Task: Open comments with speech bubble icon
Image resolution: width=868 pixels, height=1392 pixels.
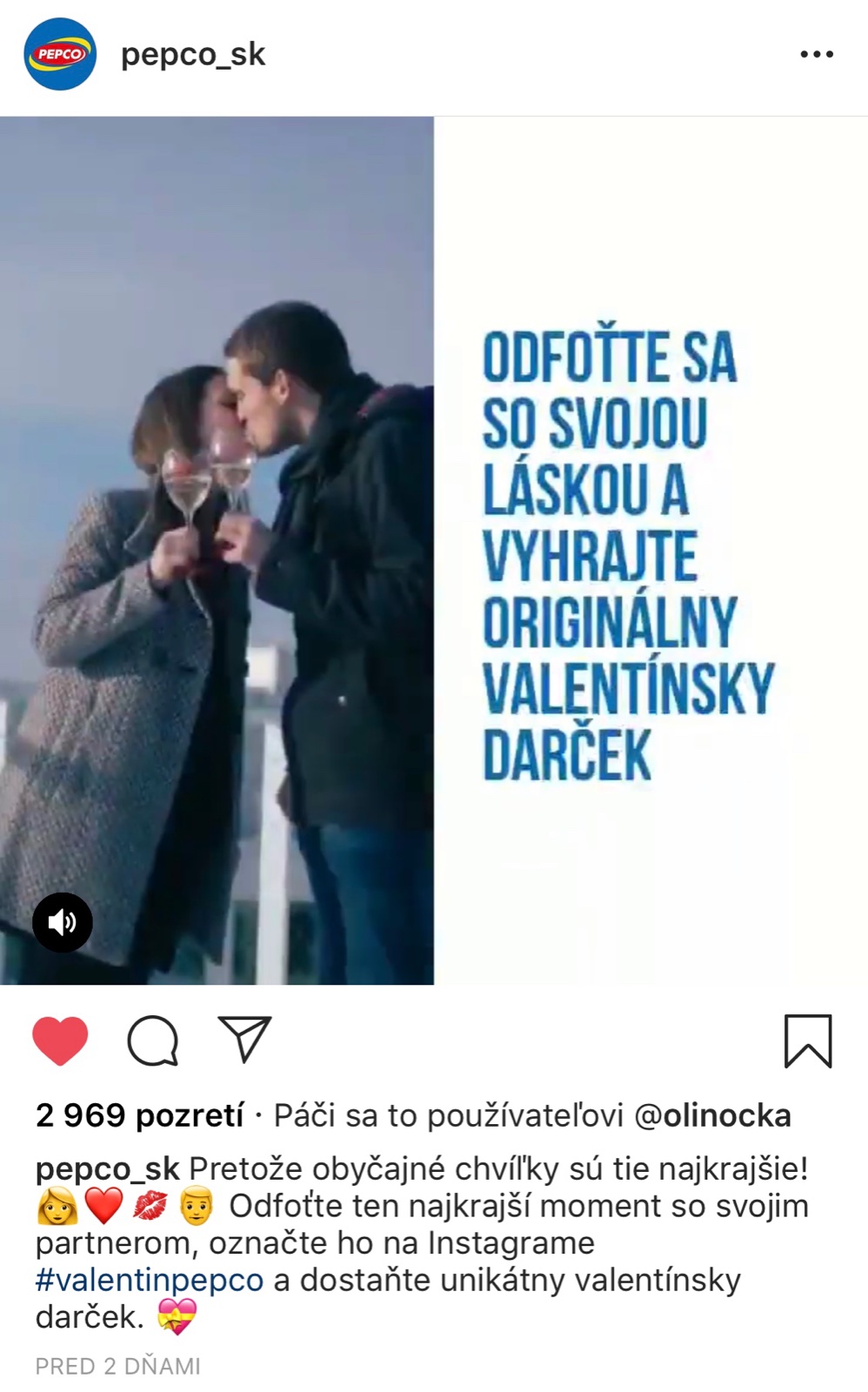Action: (x=152, y=1041)
